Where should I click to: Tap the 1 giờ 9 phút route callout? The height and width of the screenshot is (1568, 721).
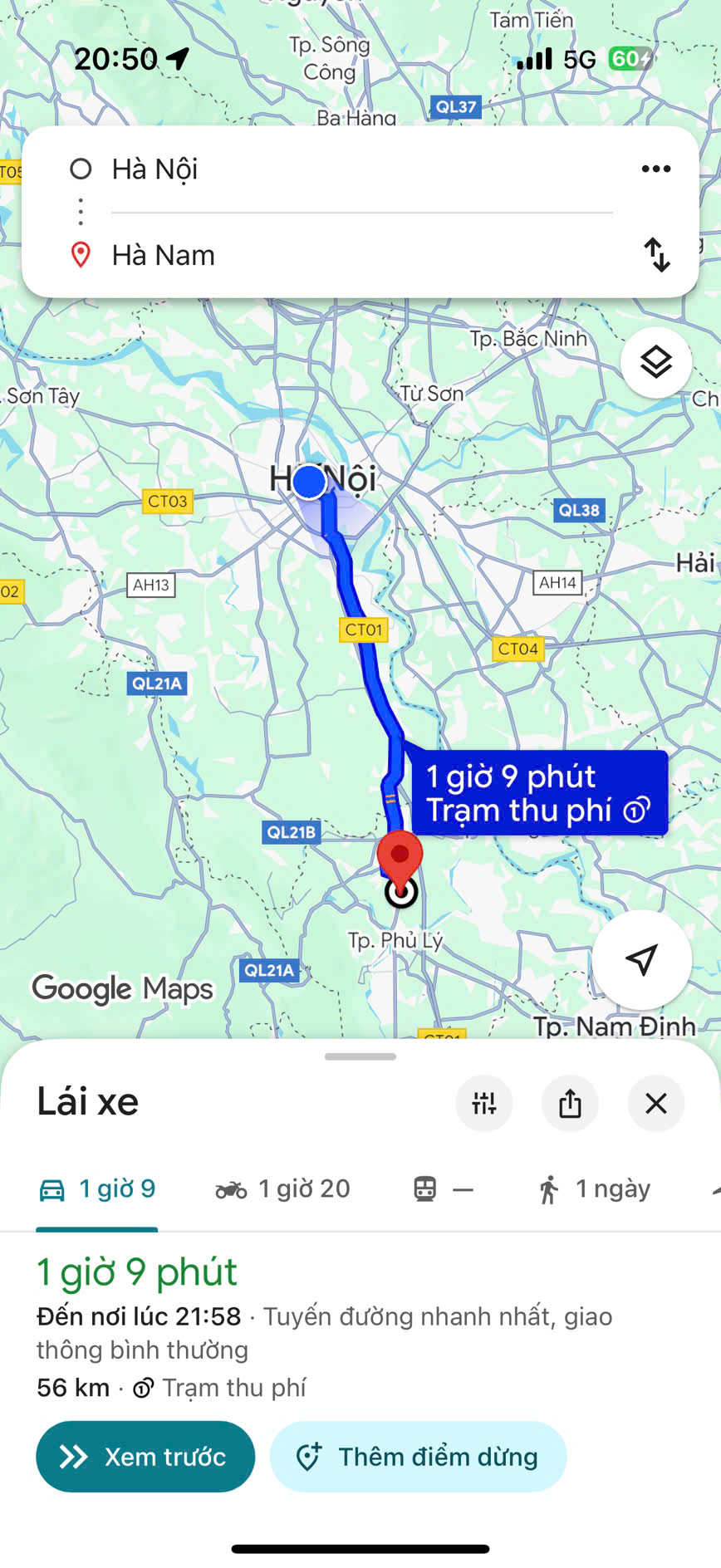pos(538,794)
